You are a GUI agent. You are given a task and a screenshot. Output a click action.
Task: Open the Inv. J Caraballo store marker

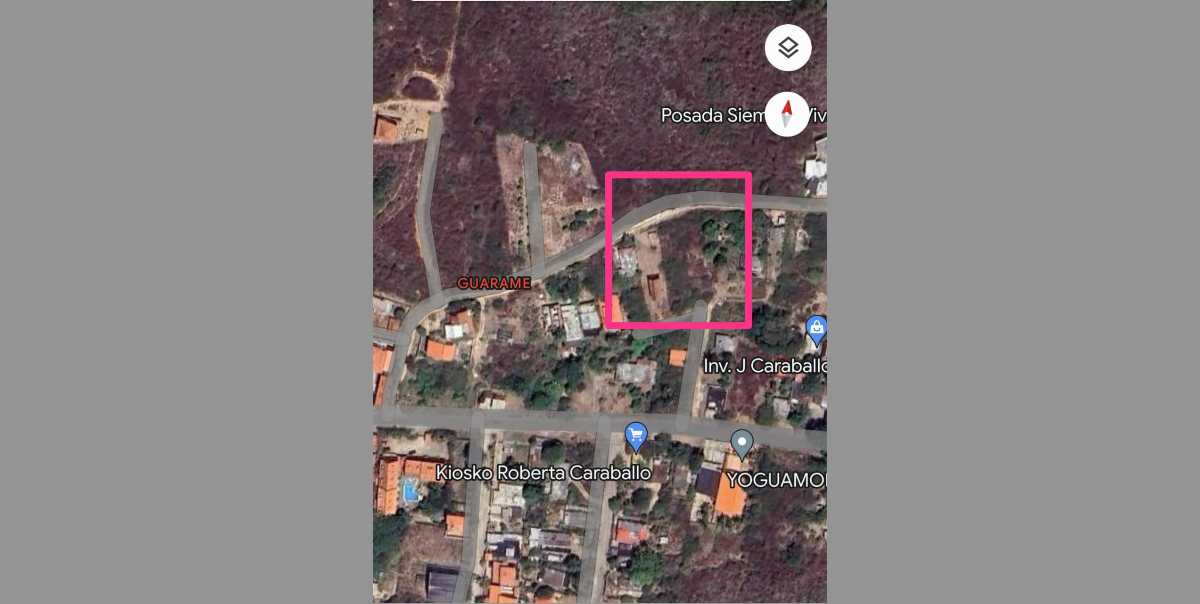click(816, 327)
